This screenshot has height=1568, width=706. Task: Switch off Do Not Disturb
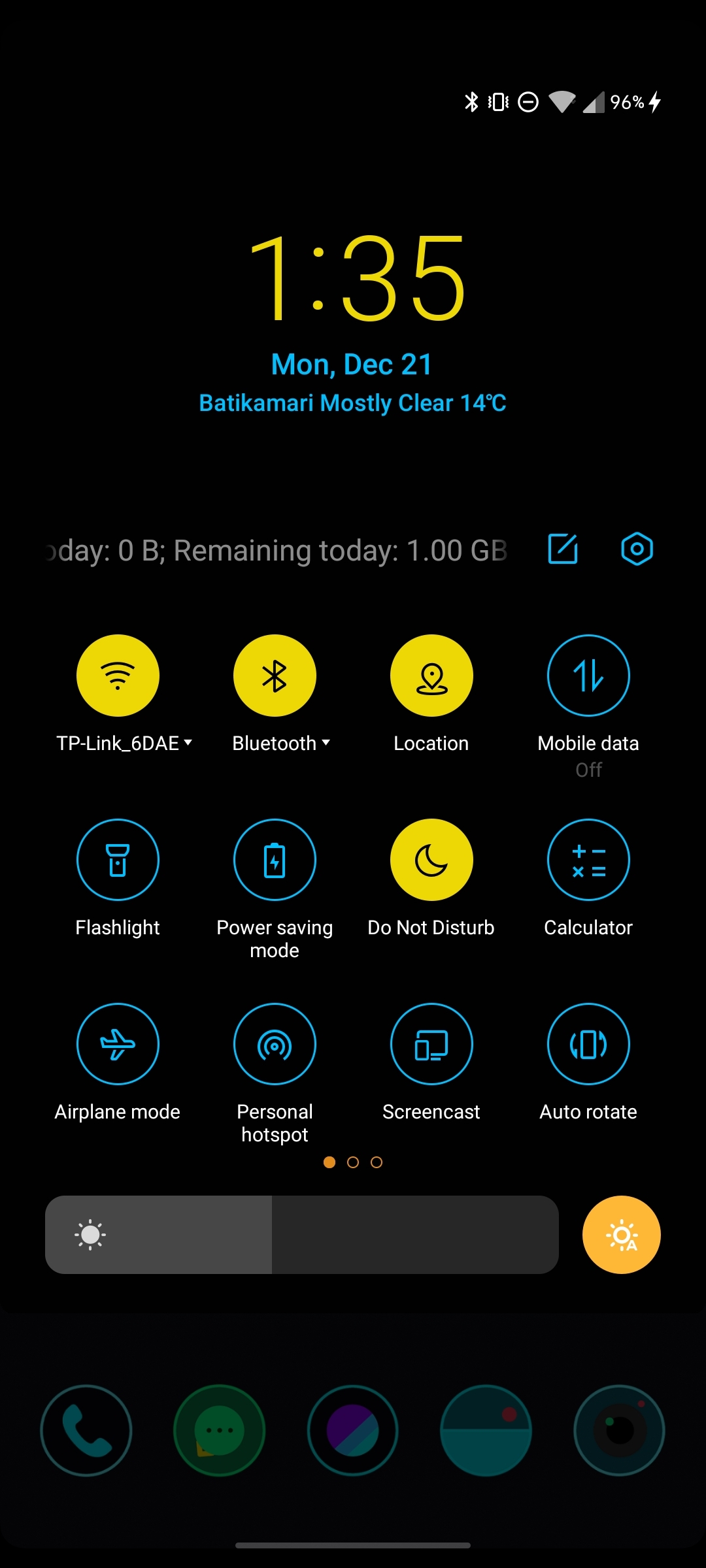point(431,860)
